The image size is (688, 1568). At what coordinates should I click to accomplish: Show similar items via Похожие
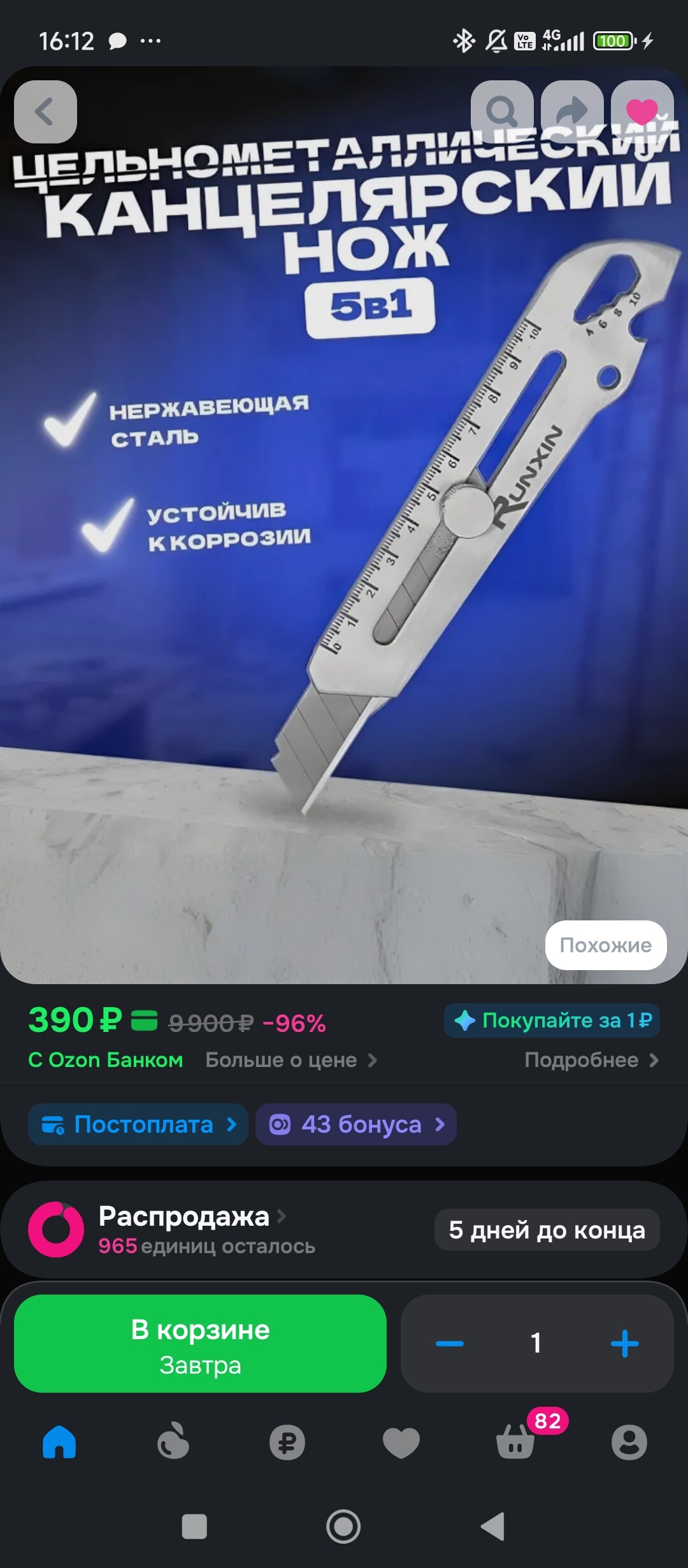[x=605, y=945]
